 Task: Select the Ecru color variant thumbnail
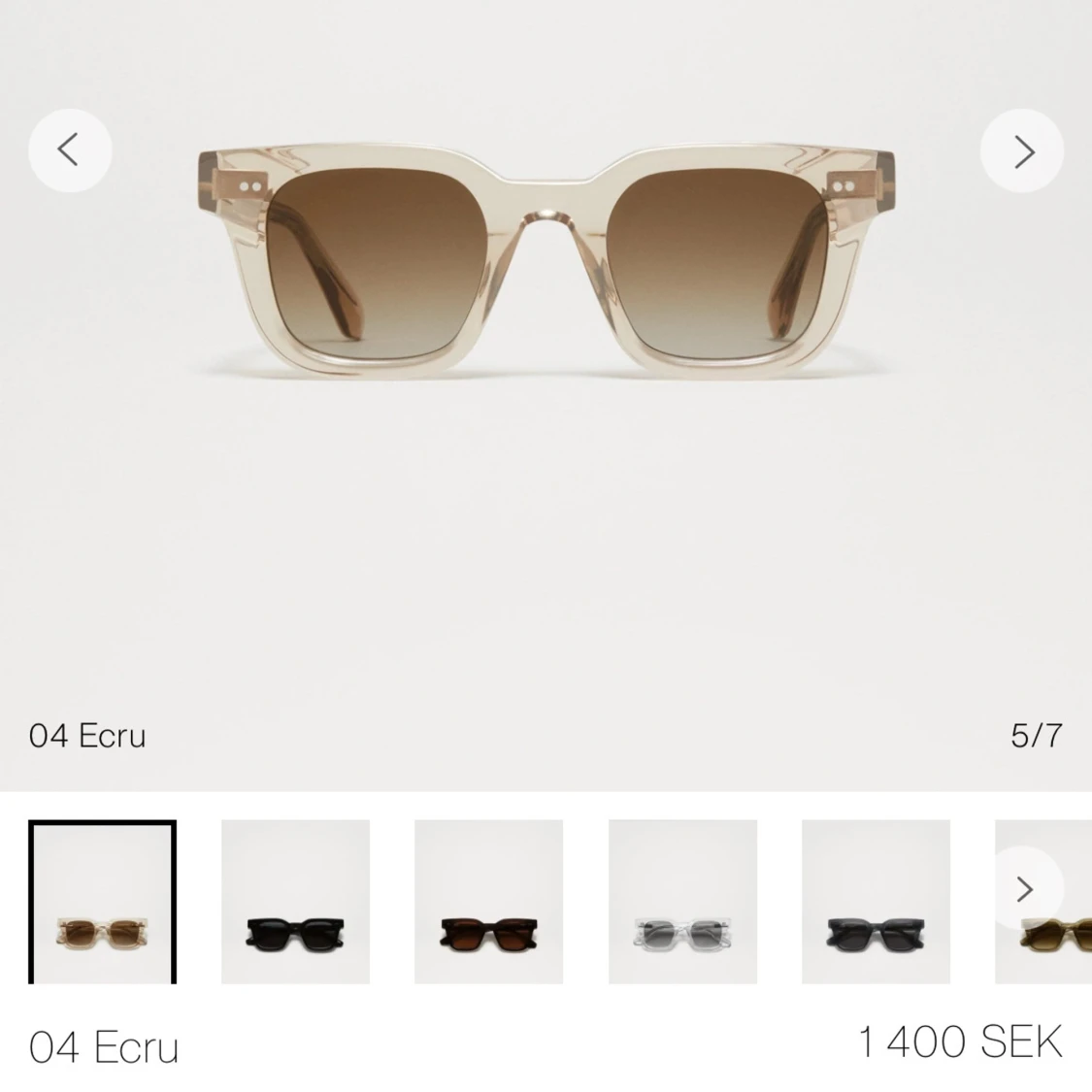click(102, 903)
